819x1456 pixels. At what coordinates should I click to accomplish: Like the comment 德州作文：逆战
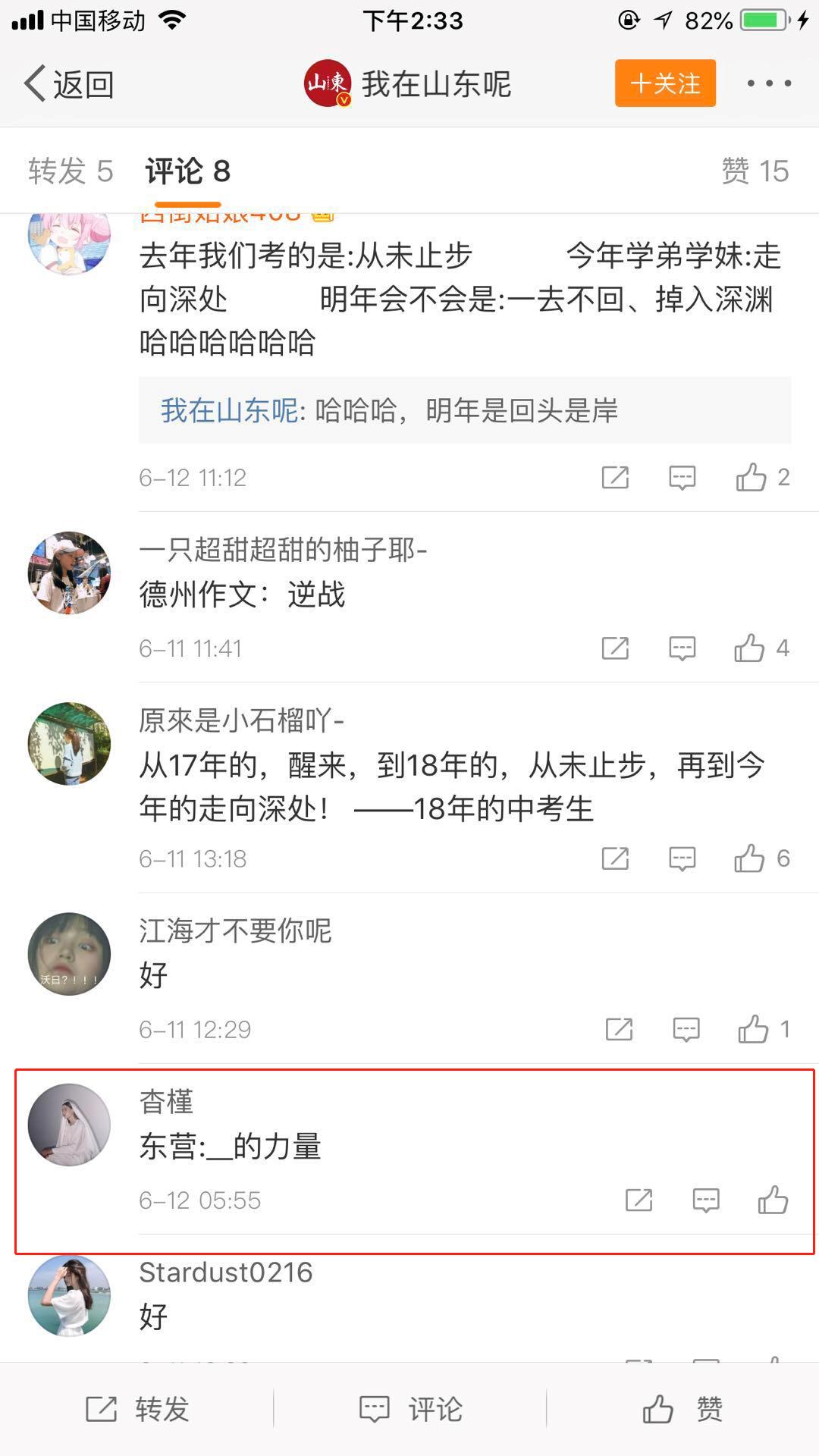click(x=750, y=648)
